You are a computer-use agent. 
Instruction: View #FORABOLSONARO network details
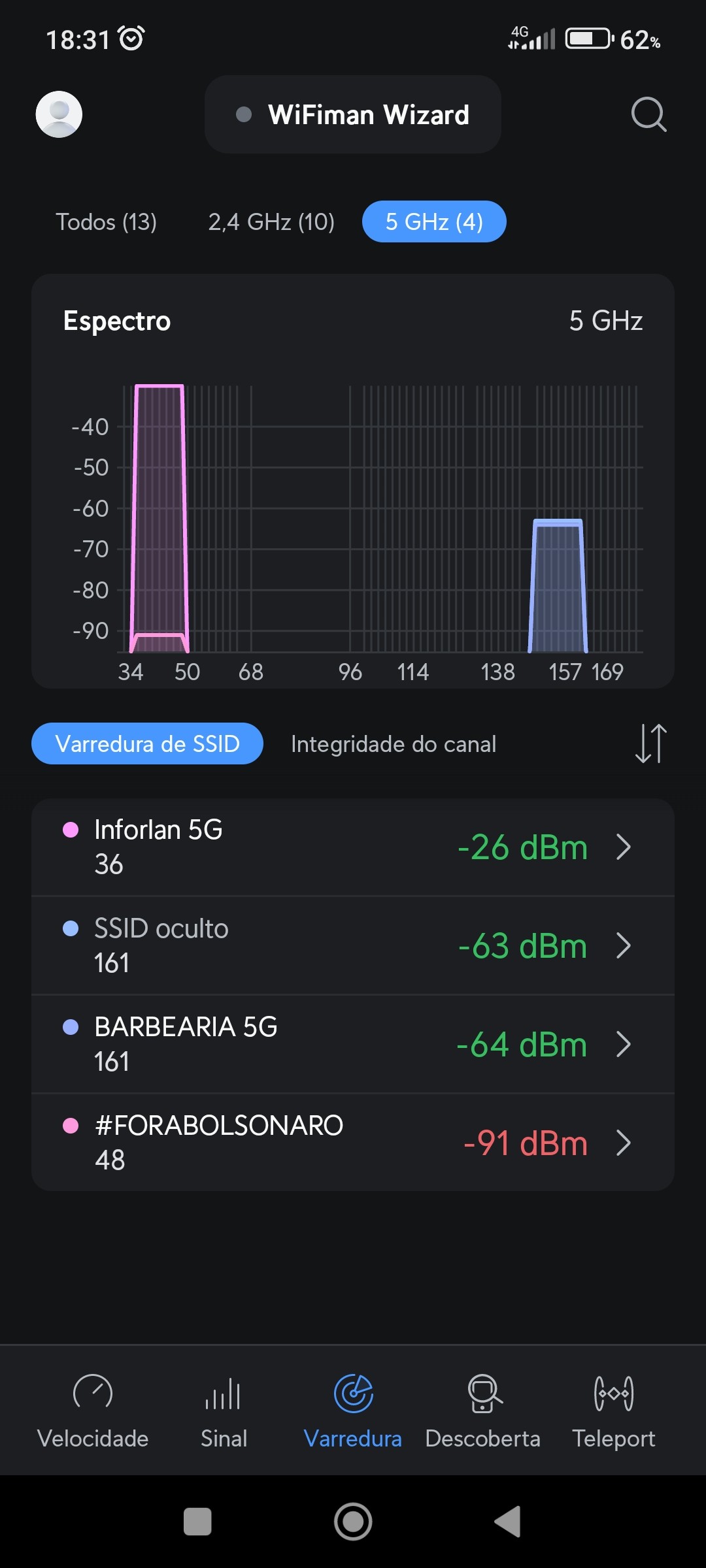coord(353,1143)
